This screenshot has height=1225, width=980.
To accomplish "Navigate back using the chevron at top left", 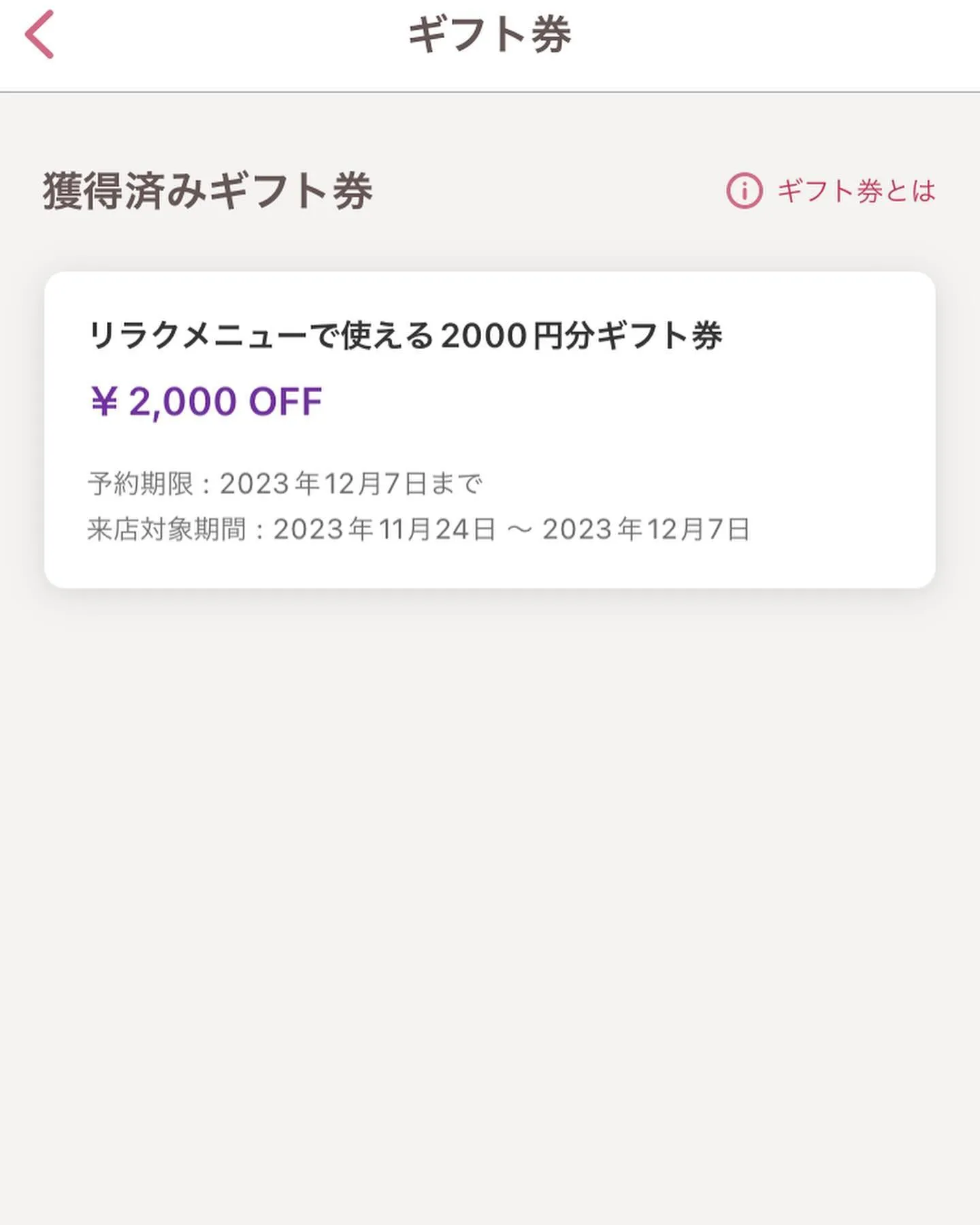I will pos(39,34).
